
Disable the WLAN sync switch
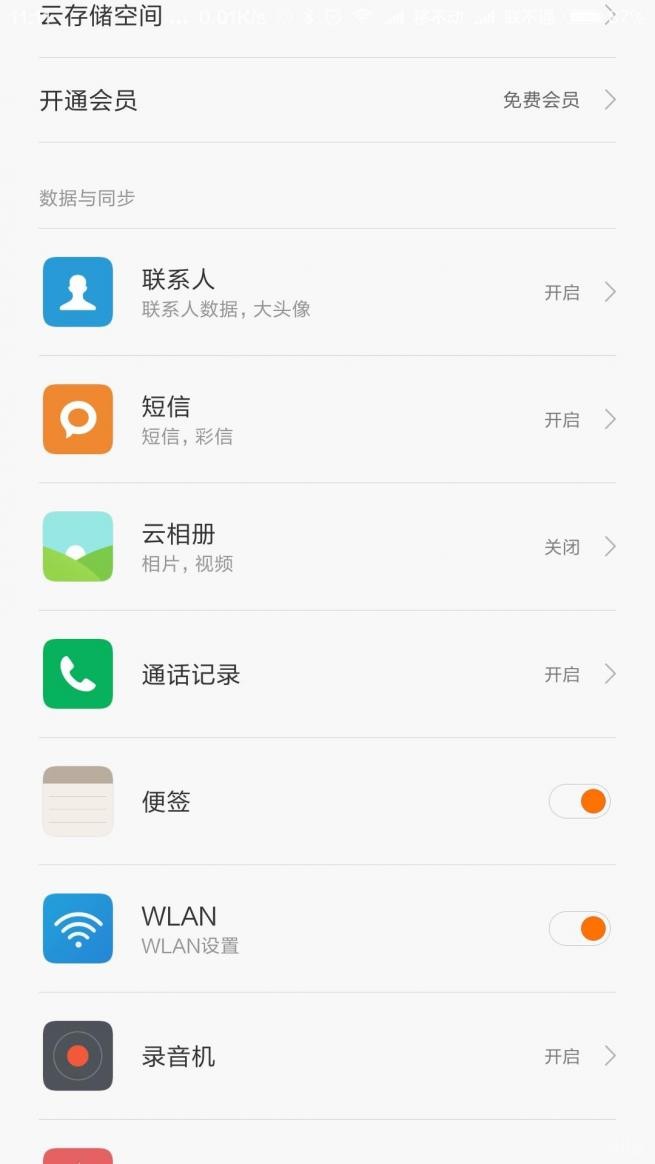coord(579,928)
